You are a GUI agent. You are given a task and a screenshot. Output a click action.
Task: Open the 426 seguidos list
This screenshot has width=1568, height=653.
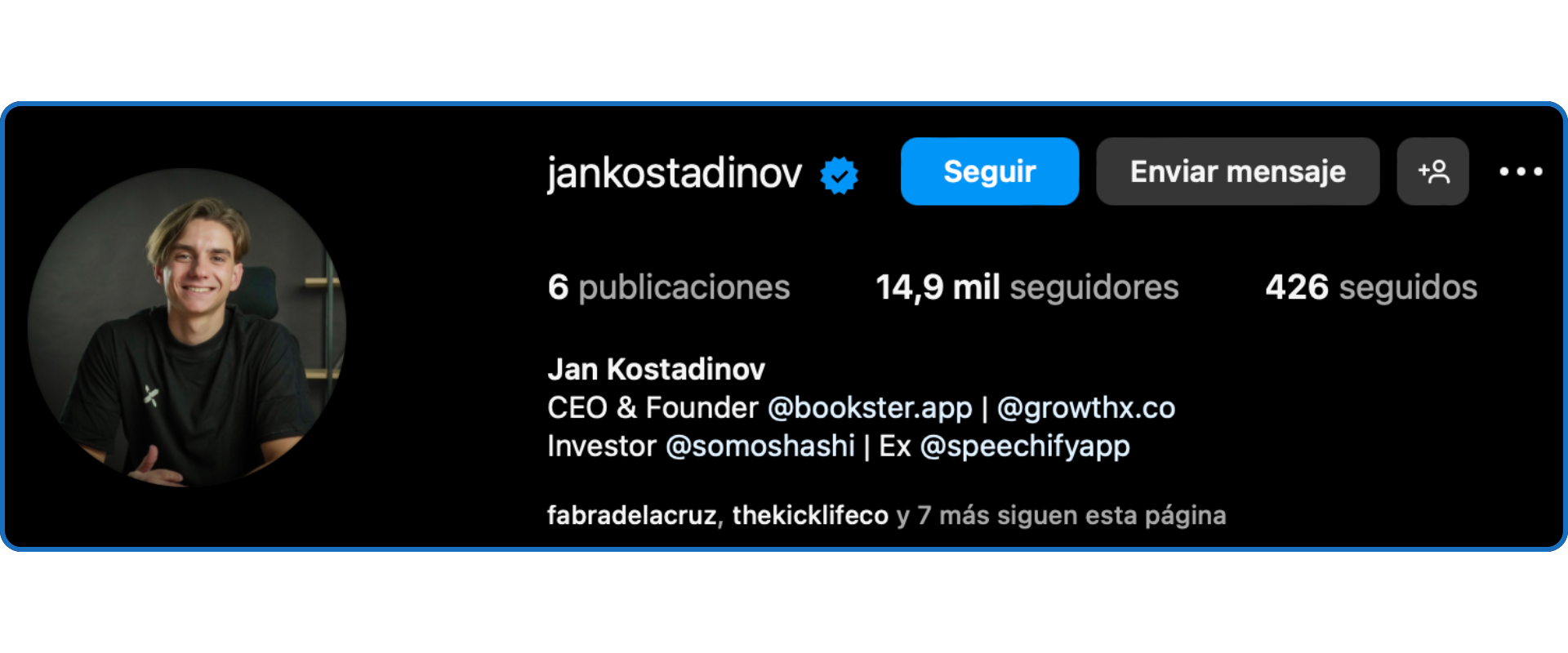click(x=1370, y=287)
